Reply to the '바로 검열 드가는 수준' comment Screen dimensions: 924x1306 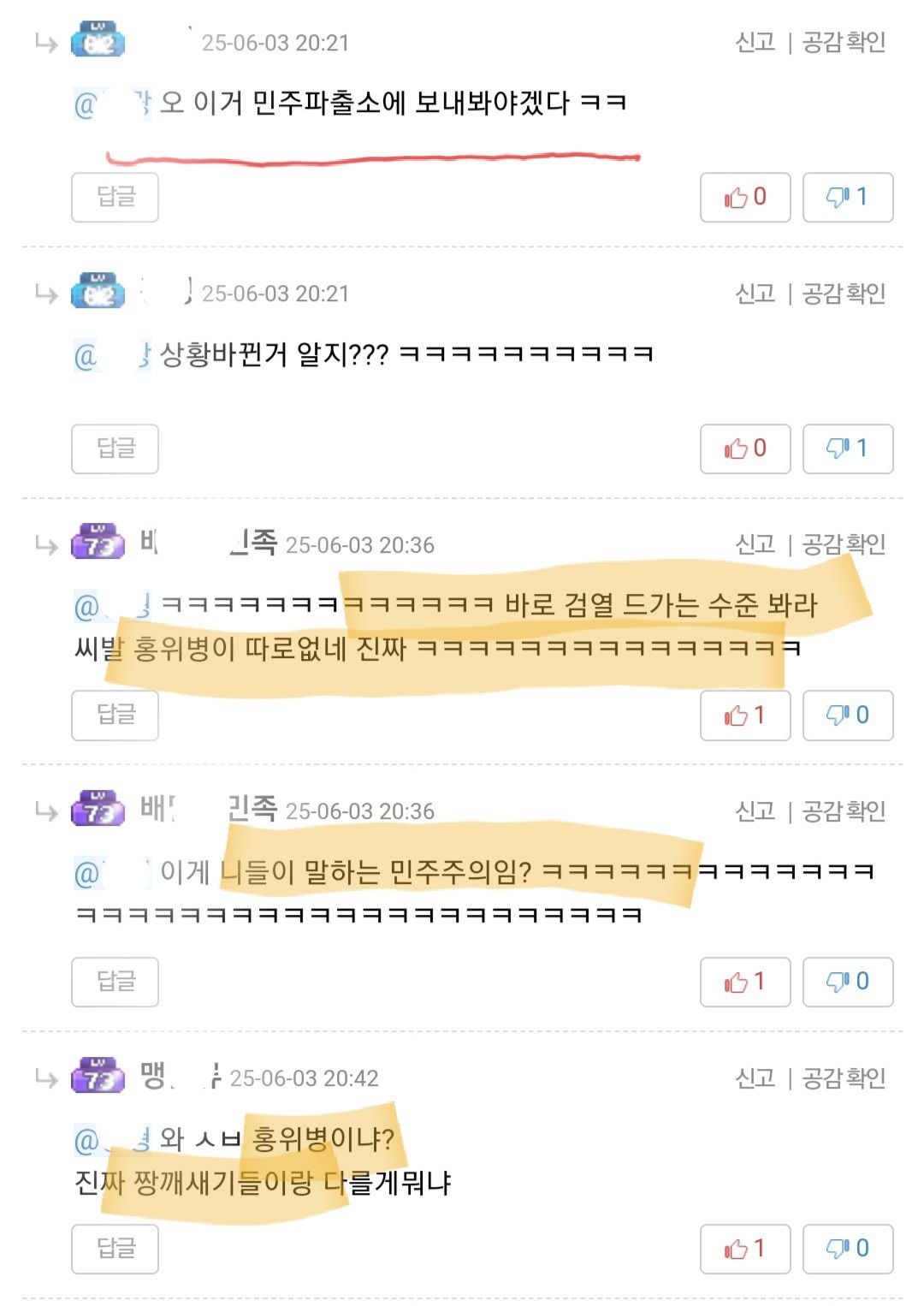pyautogui.click(x=115, y=715)
